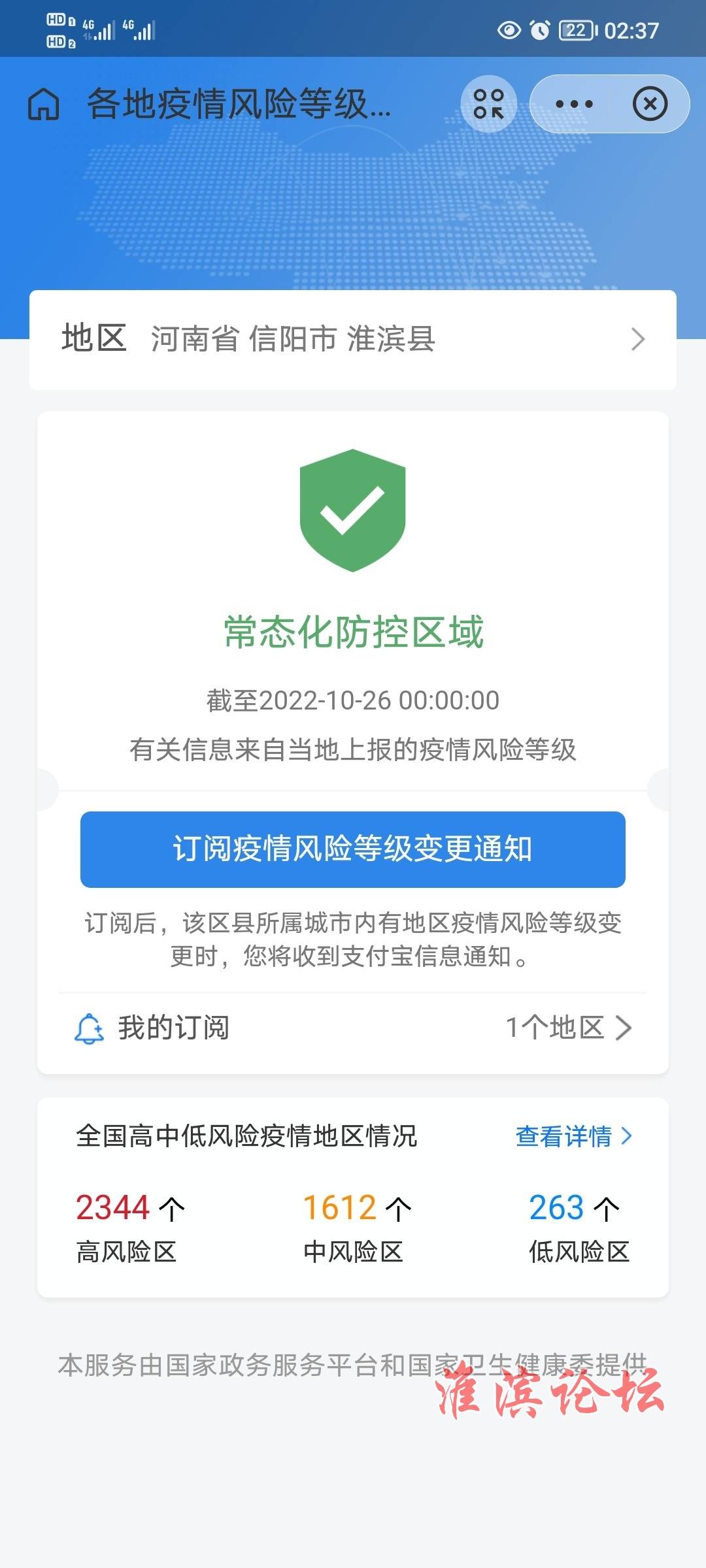Open the mini program switcher icon

pyautogui.click(x=489, y=104)
